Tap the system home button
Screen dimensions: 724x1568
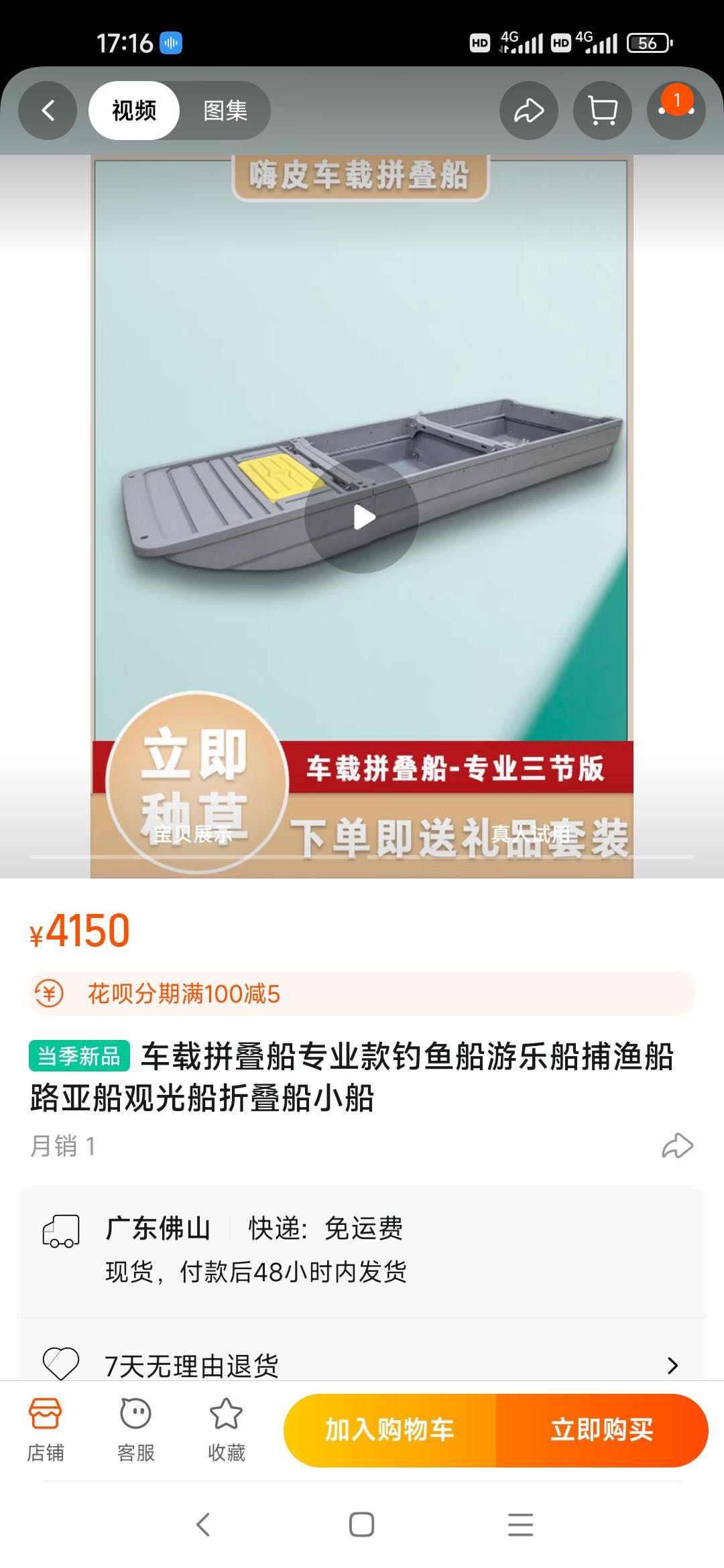(361, 1524)
